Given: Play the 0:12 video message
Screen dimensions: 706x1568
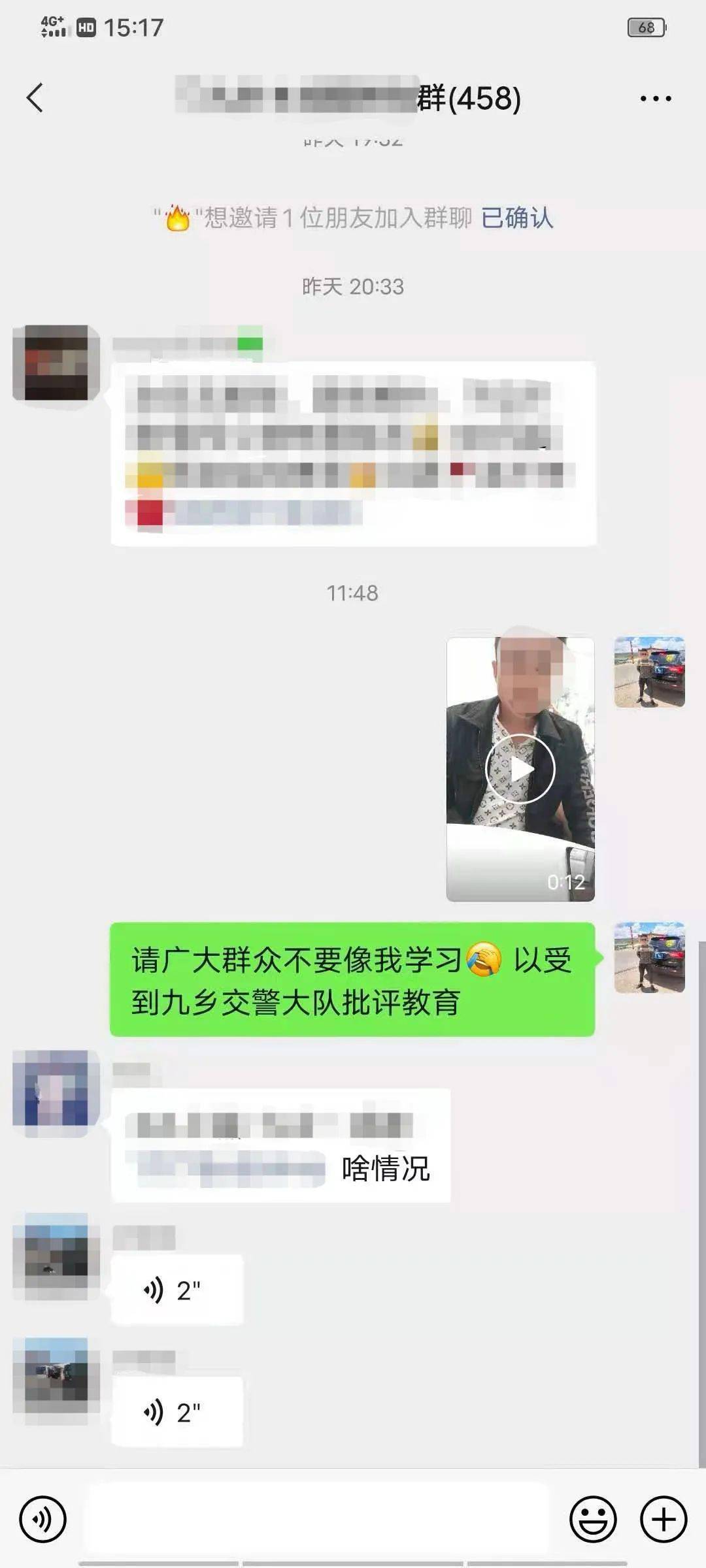Looking at the screenshot, I should click(x=520, y=769).
